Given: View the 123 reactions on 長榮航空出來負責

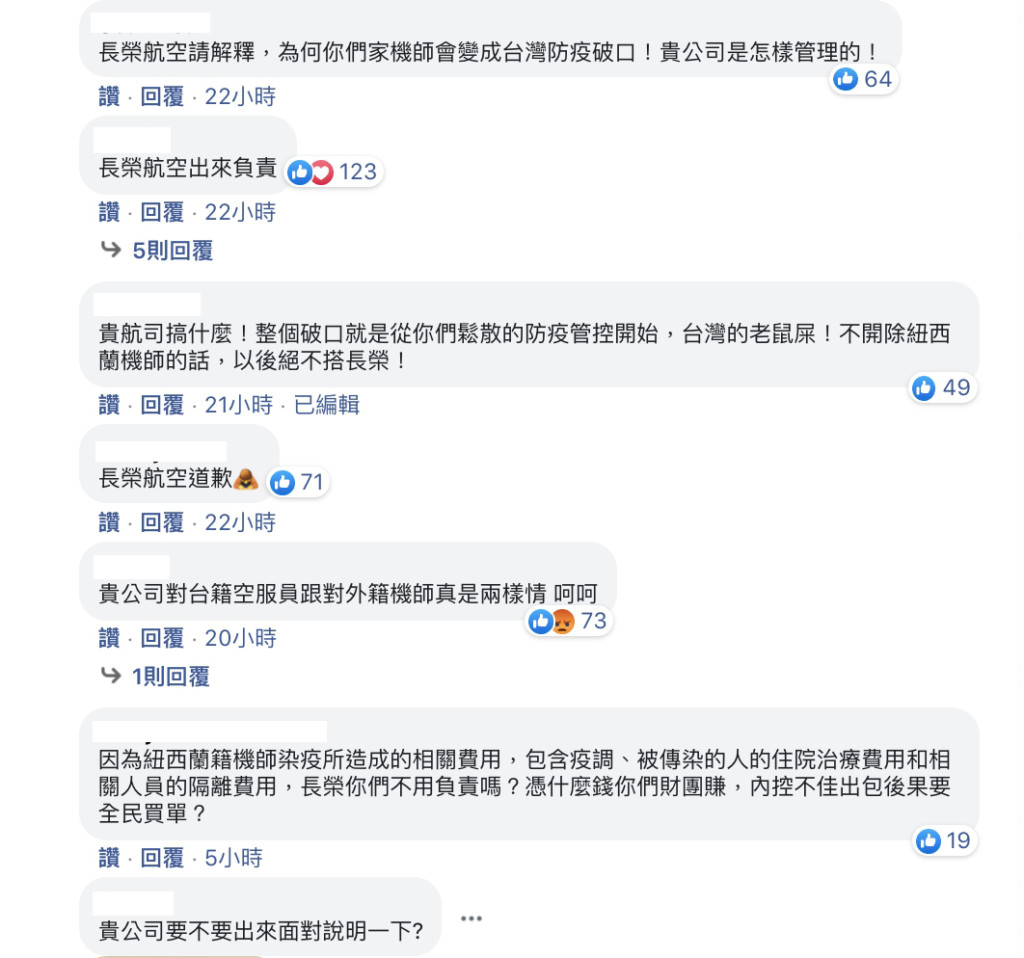Looking at the screenshot, I should tap(336, 172).
